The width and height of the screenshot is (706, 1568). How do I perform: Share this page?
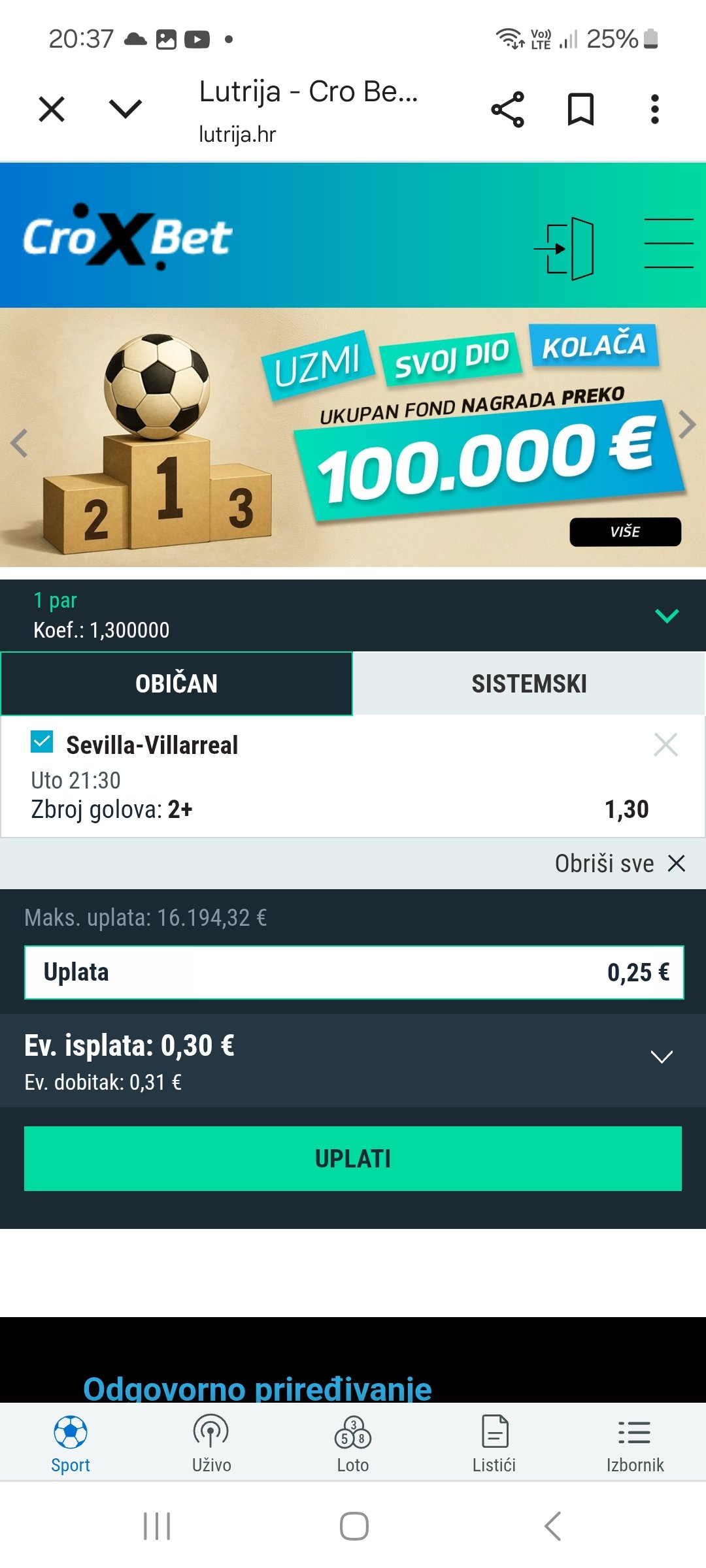[x=508, y=109]
